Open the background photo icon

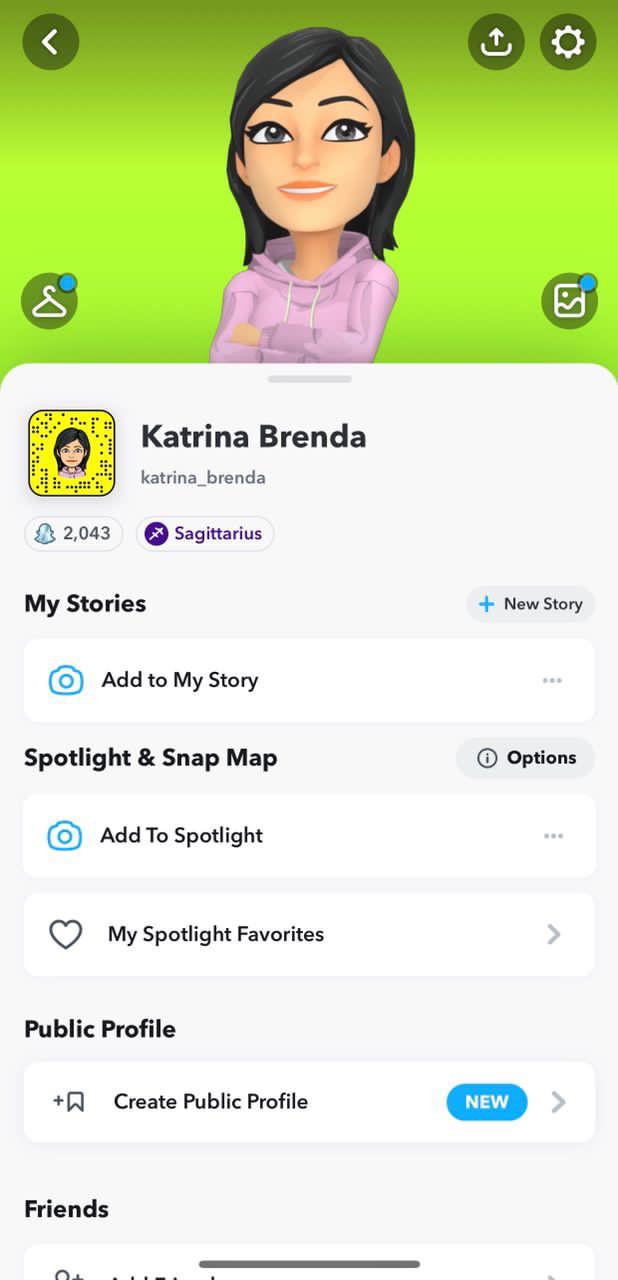pyautogui.click(x=569, y=301)
